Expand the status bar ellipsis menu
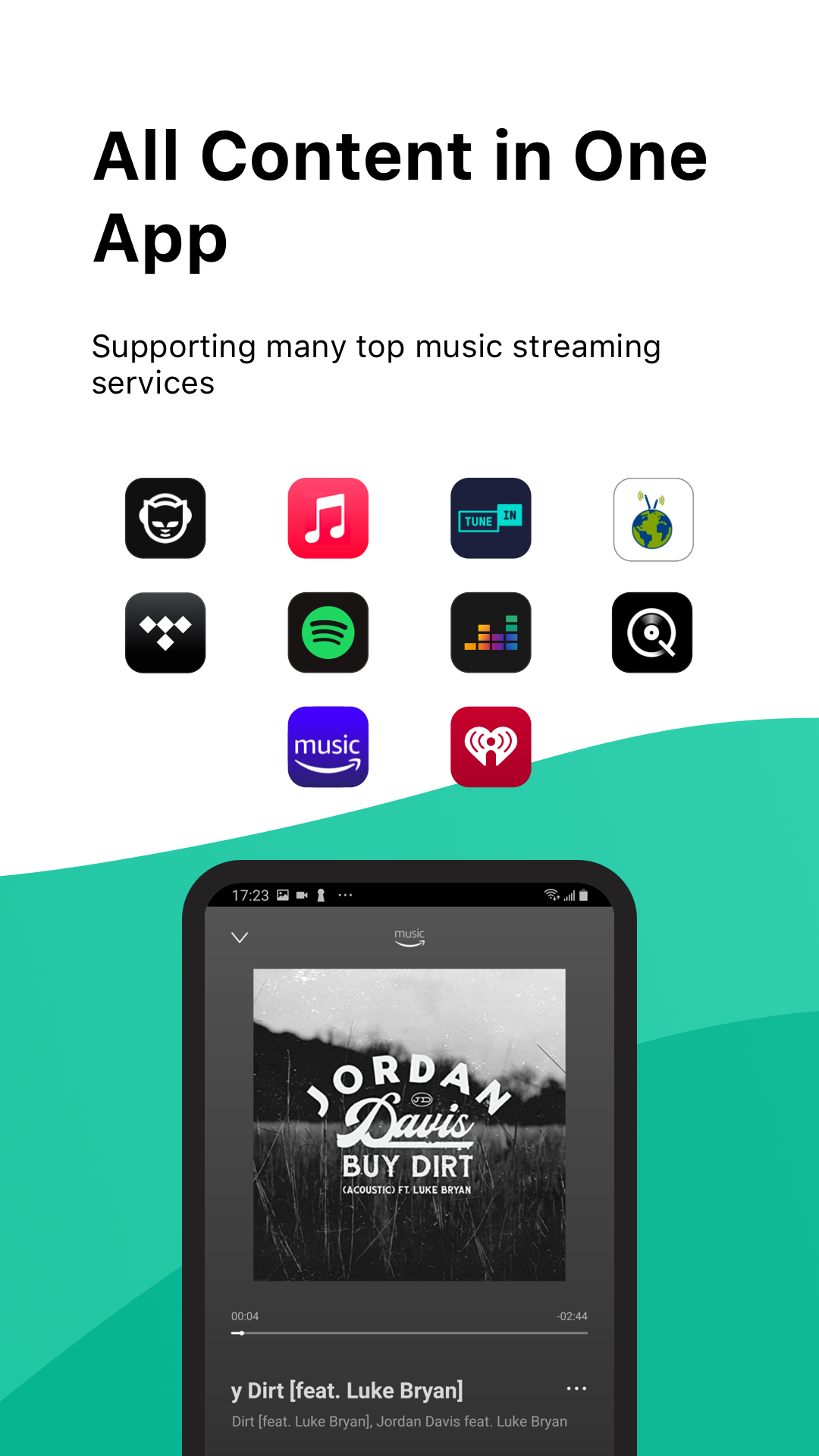The height and width of the screenshot is (1456, 819). pos(346,896)
